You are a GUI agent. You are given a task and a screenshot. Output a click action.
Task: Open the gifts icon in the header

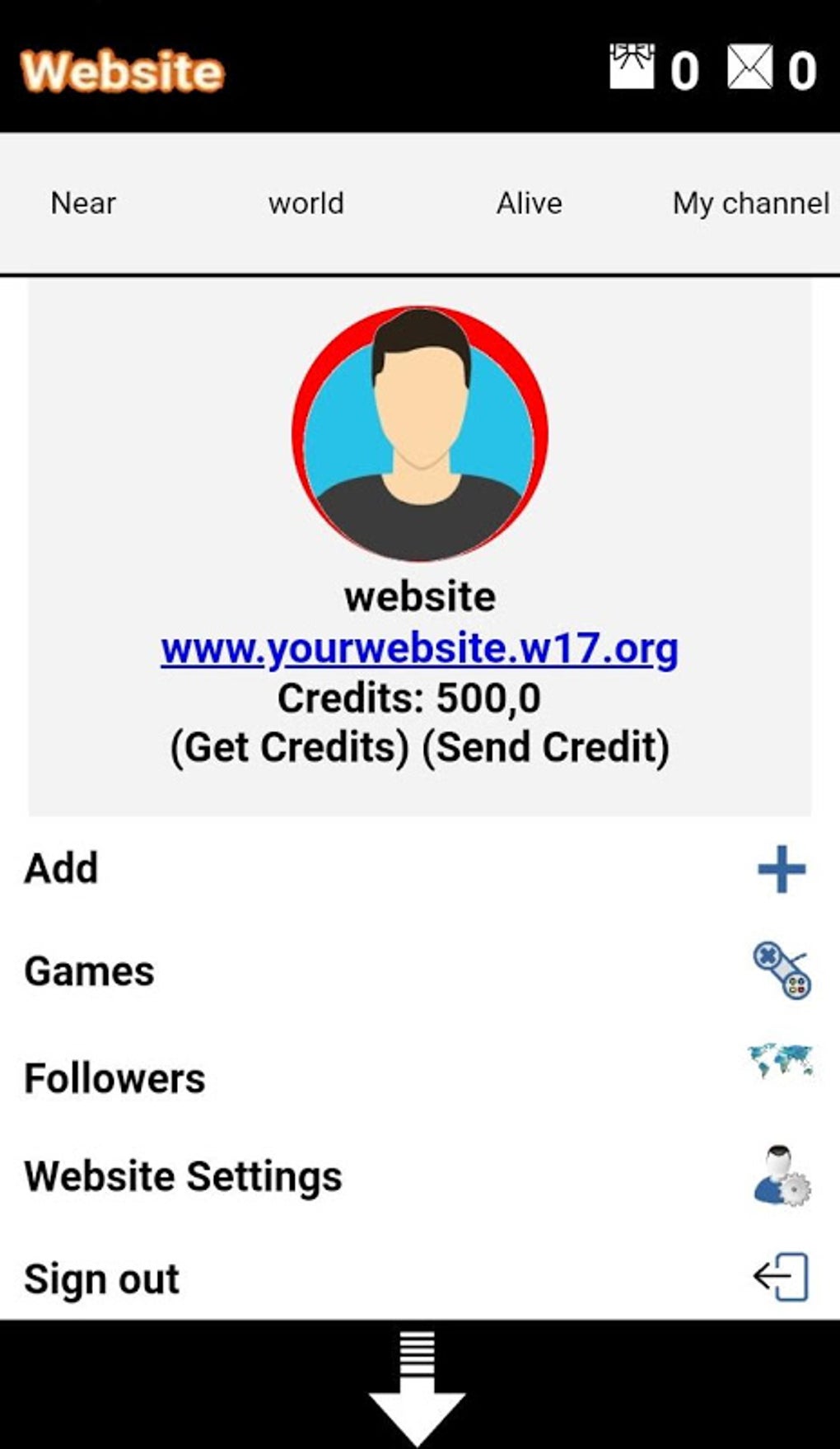click(632, 68)
